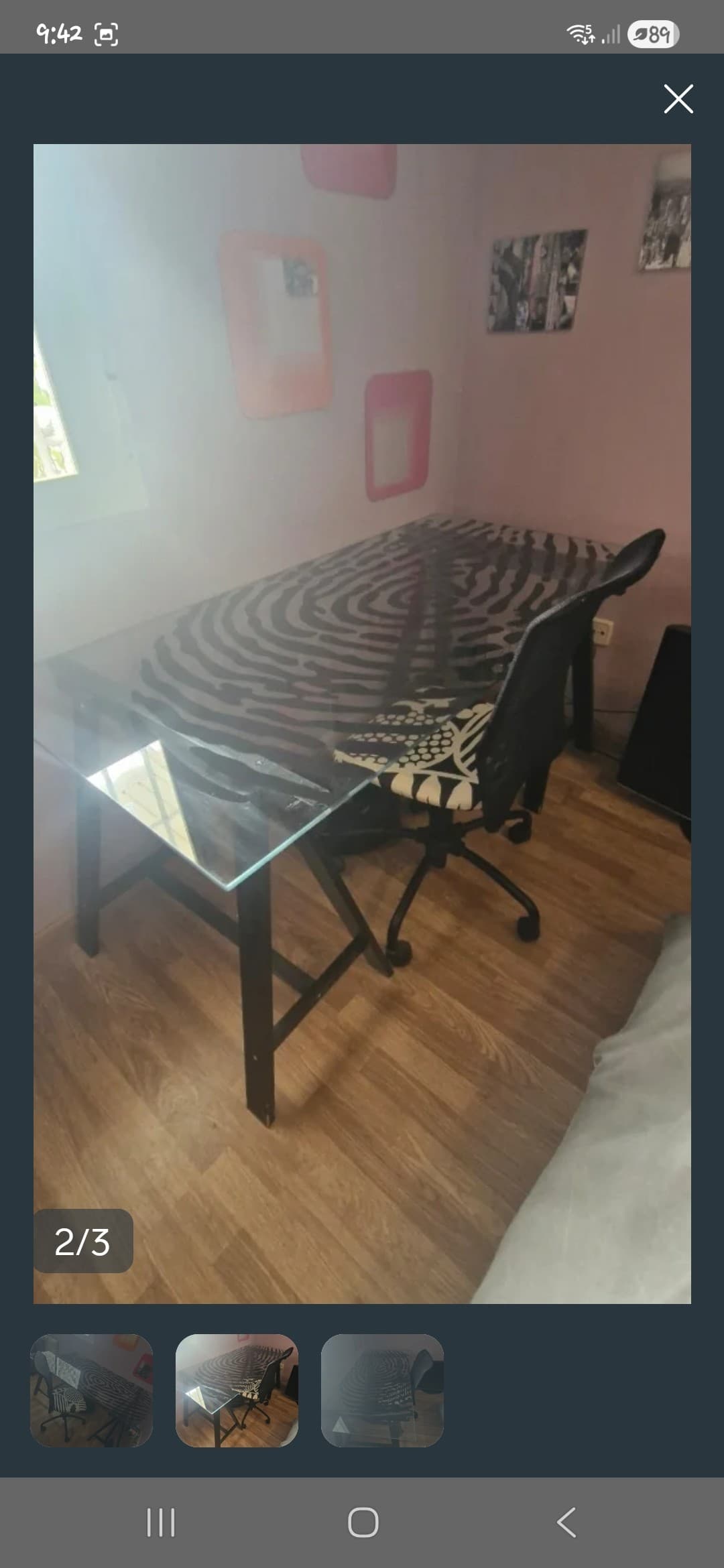Tap the system back button
Screen dimensions: 724x1568
coord(566,1522)
